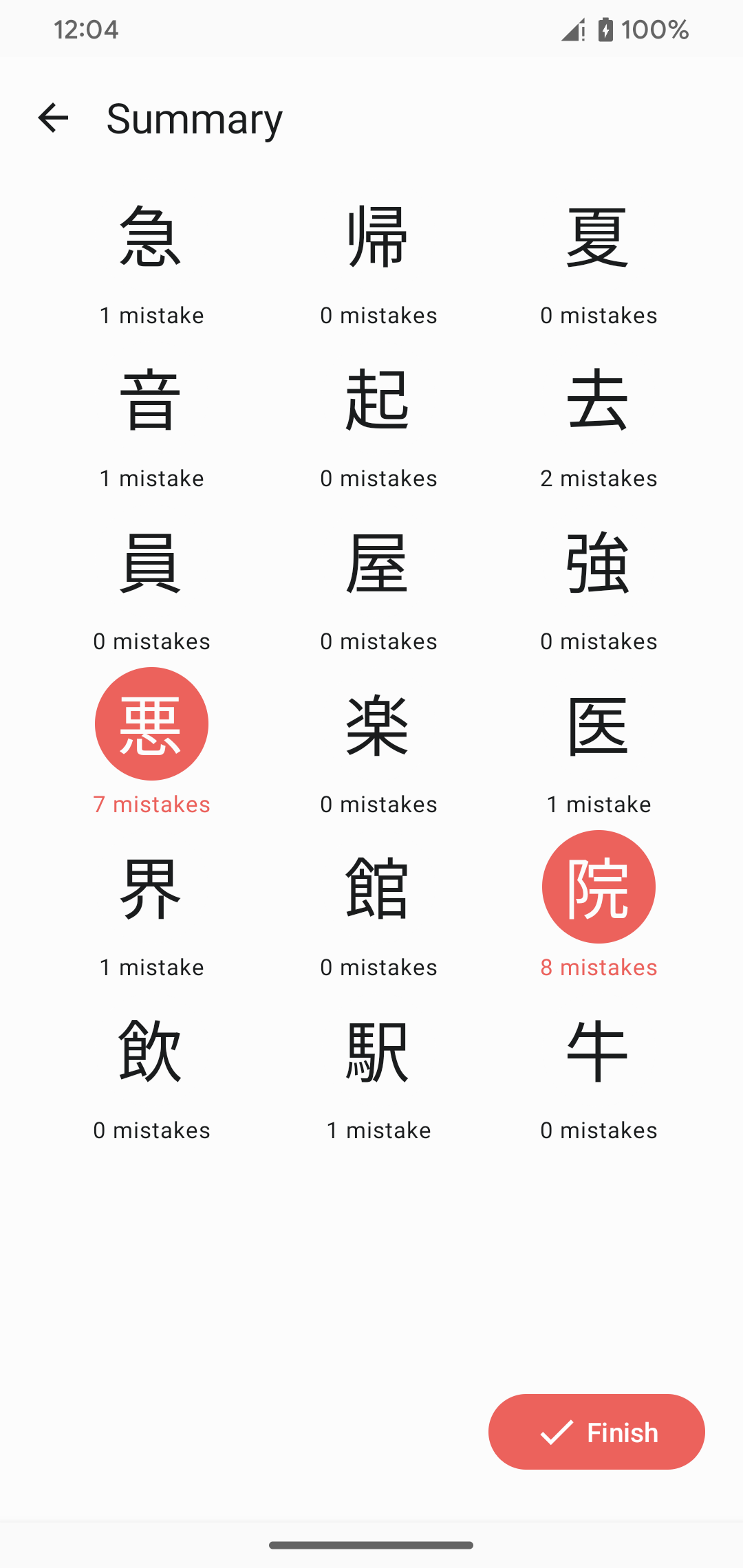The width and height of the screenshot is (743, 1568).
Task: Tap the Finish button
Action: click(x=596, y=1432)
